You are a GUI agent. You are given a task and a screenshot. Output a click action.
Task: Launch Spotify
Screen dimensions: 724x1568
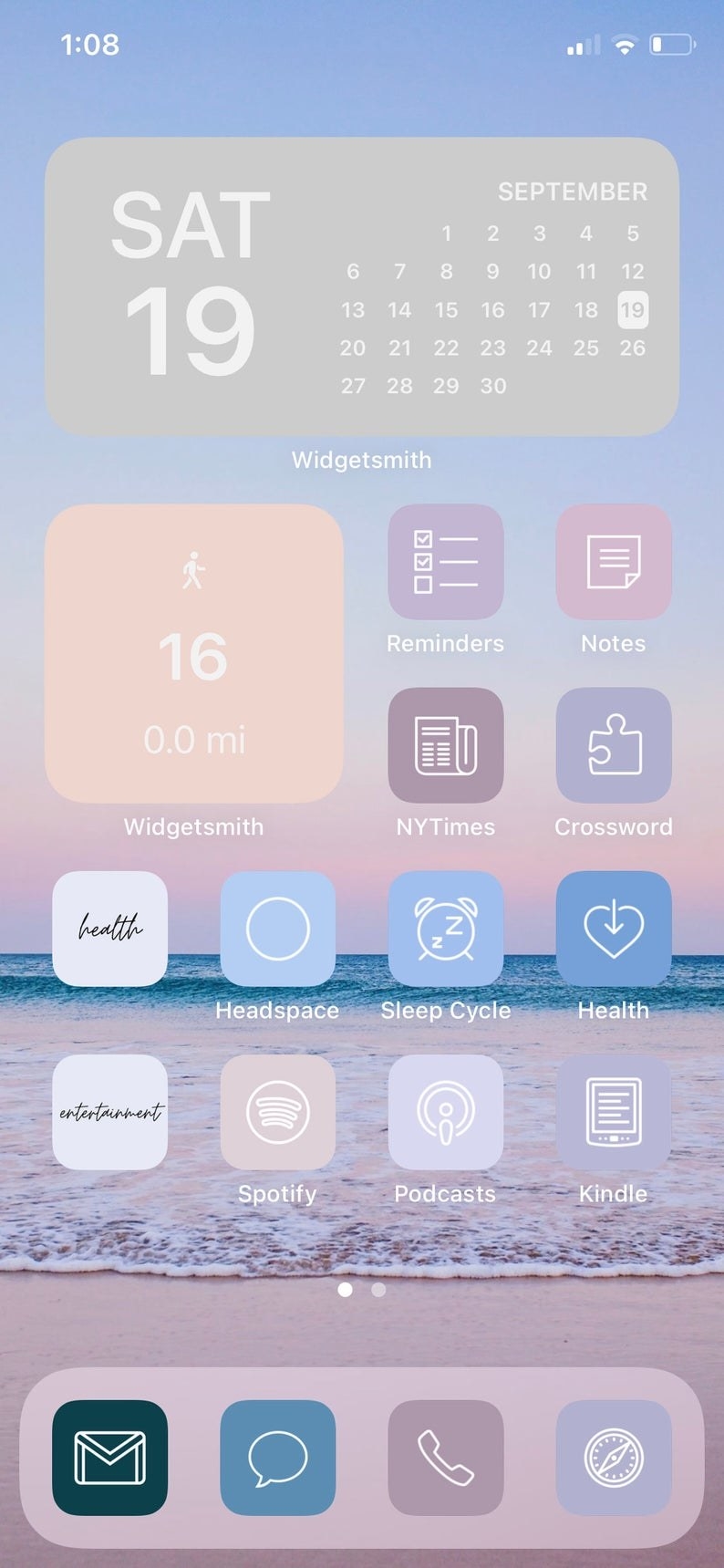[x=278, y=1112]
